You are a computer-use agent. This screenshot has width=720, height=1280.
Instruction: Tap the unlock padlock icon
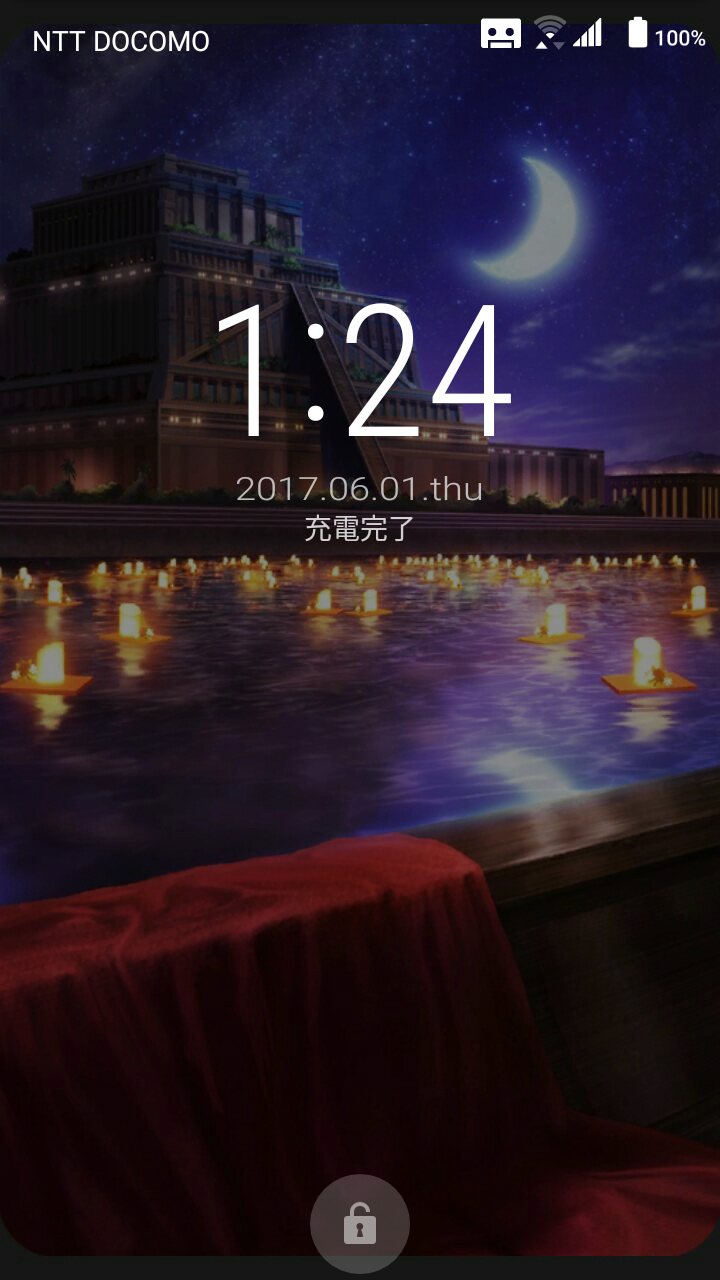pos(360,1224)
